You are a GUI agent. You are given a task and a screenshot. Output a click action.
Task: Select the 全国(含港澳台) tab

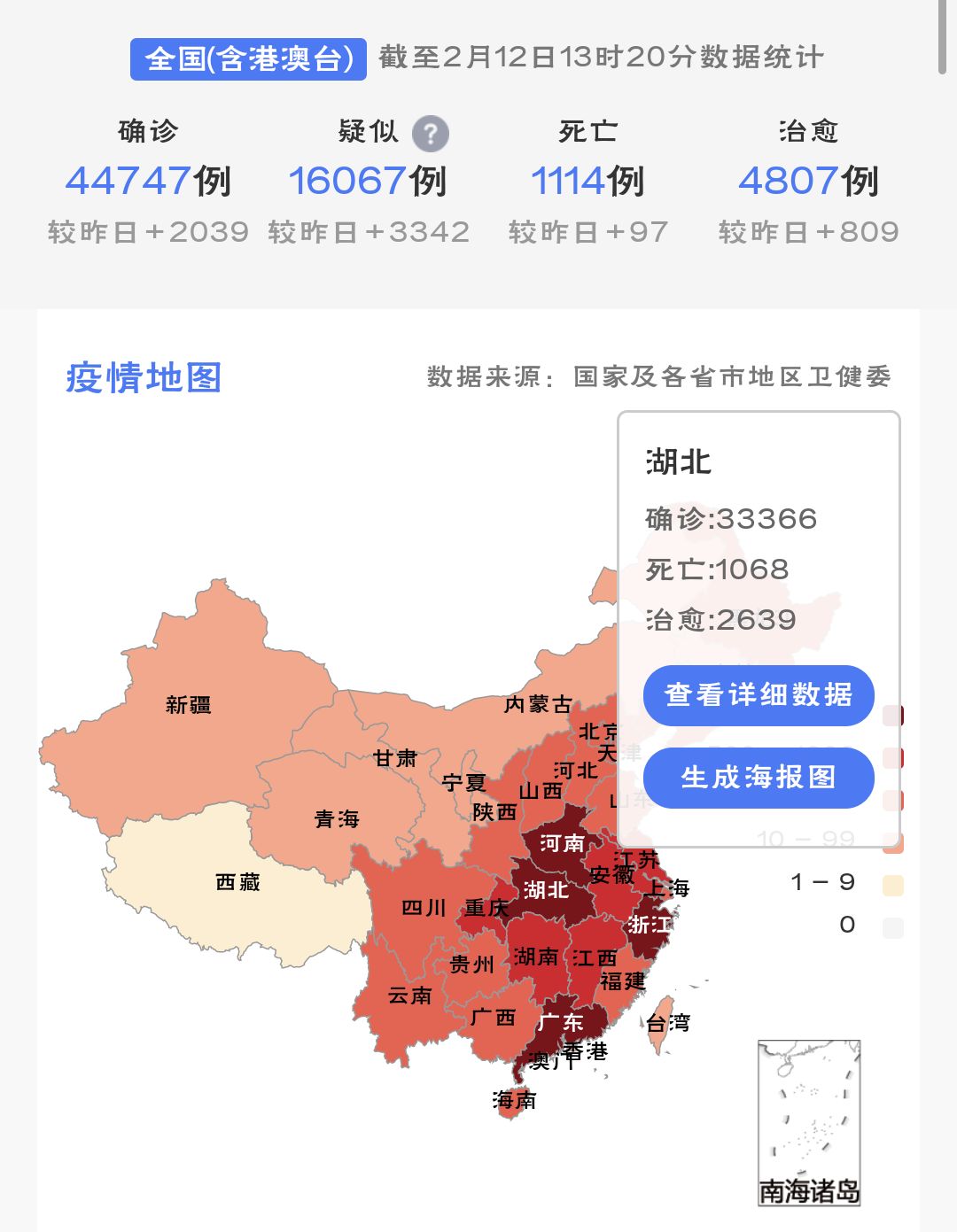pyautogui.click(x=251, y=58)
